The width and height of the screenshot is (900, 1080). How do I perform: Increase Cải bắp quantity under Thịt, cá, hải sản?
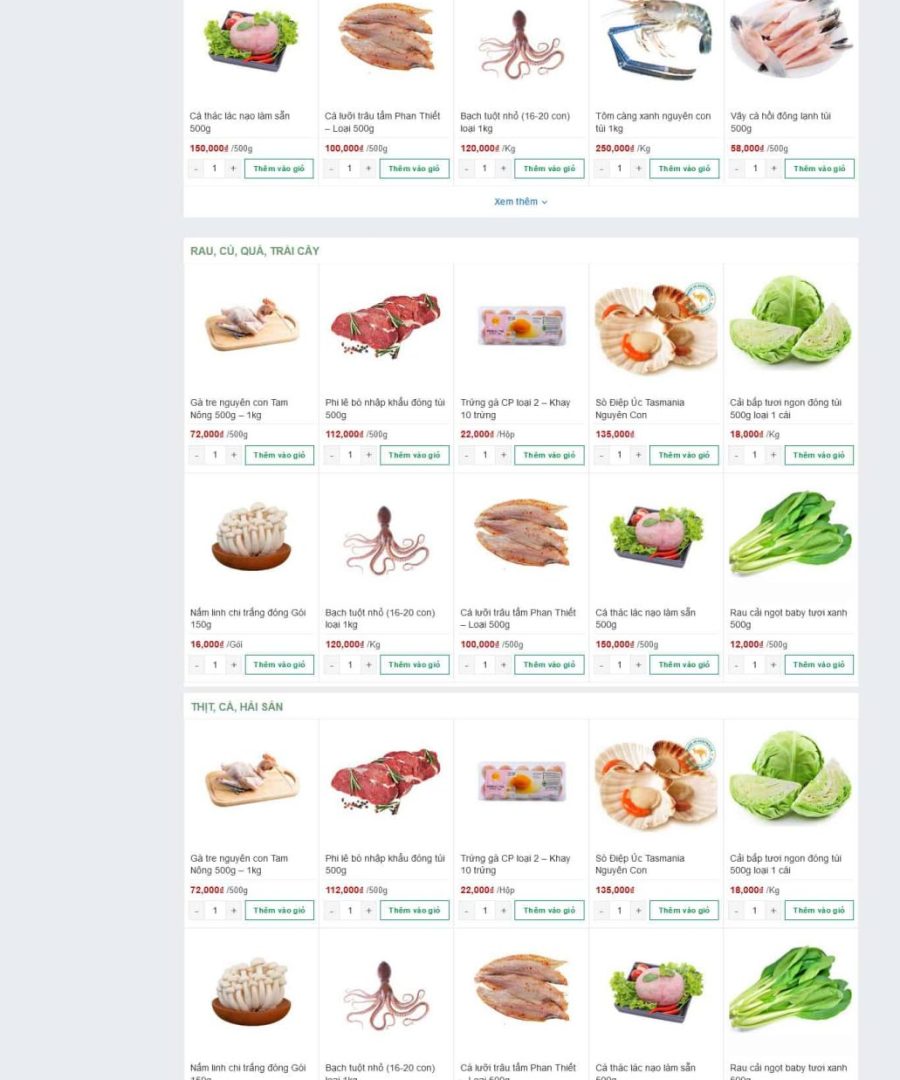click(x=773, y=911)
